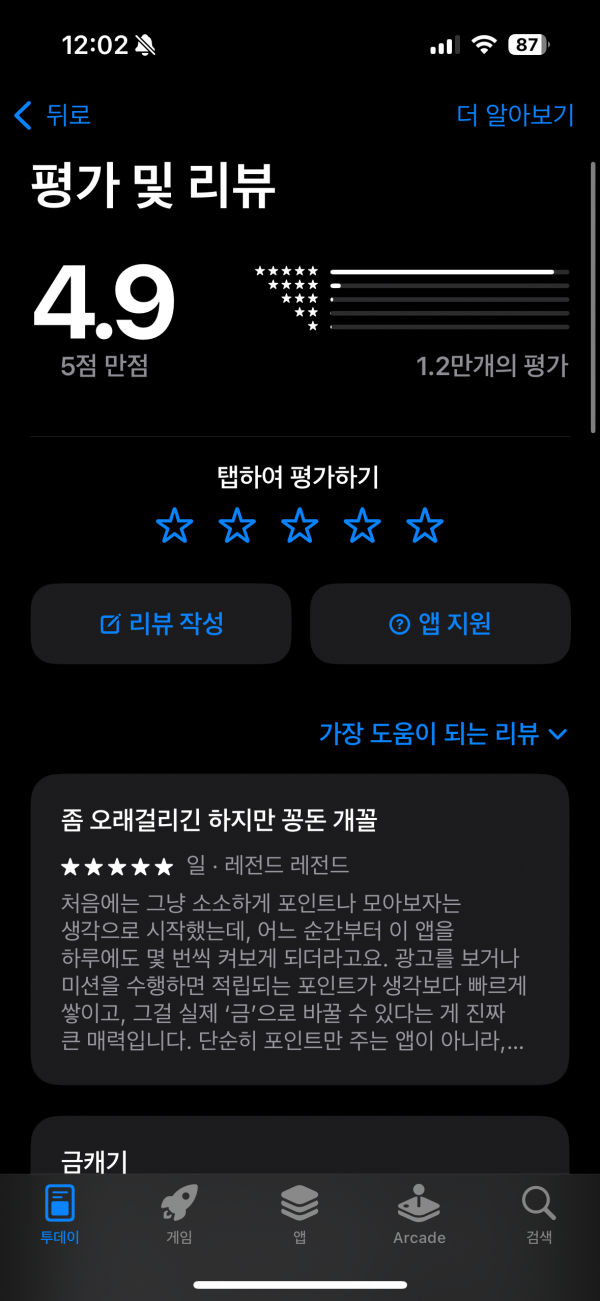Give the app three stars

click(x=300, y=525)
